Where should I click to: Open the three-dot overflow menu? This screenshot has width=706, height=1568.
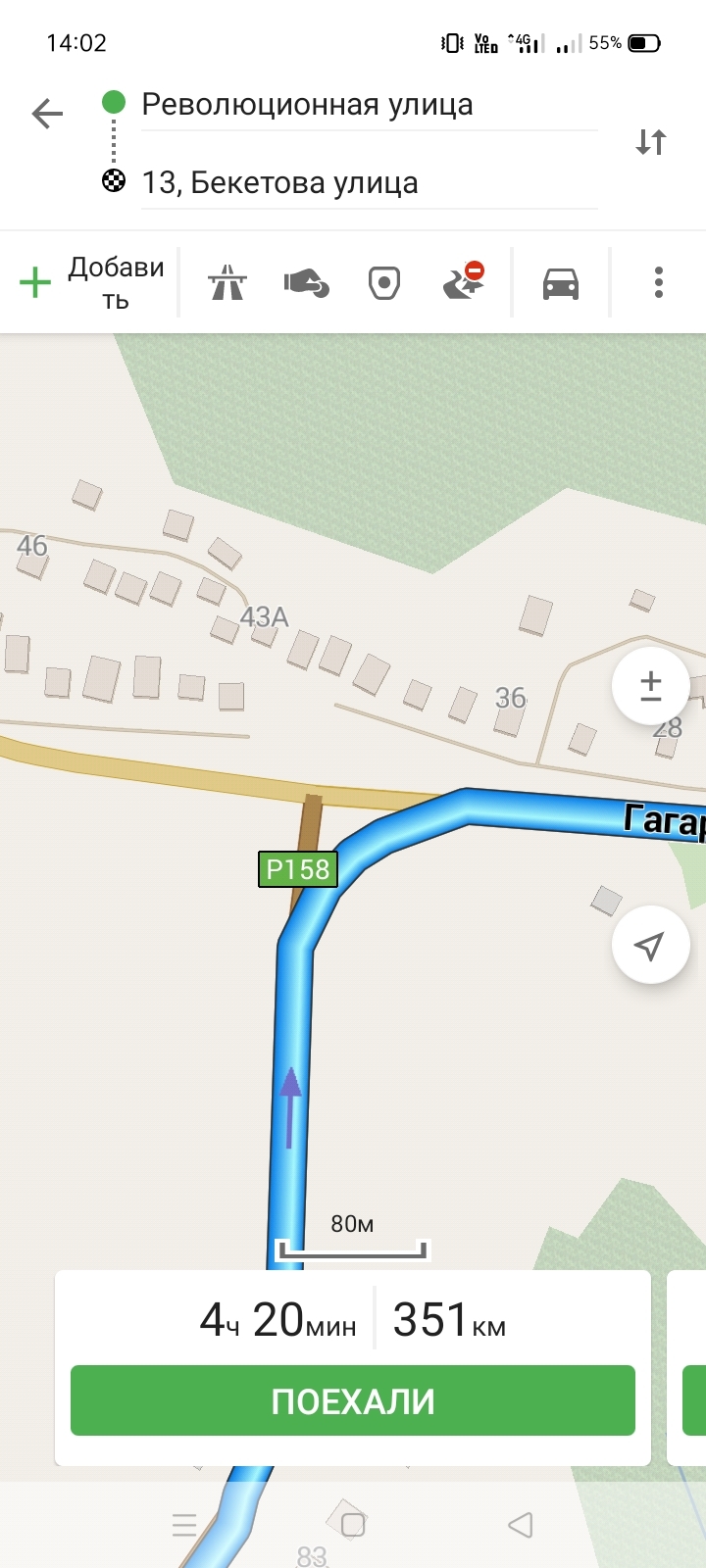pyautogui.click(x=659, y=283)
